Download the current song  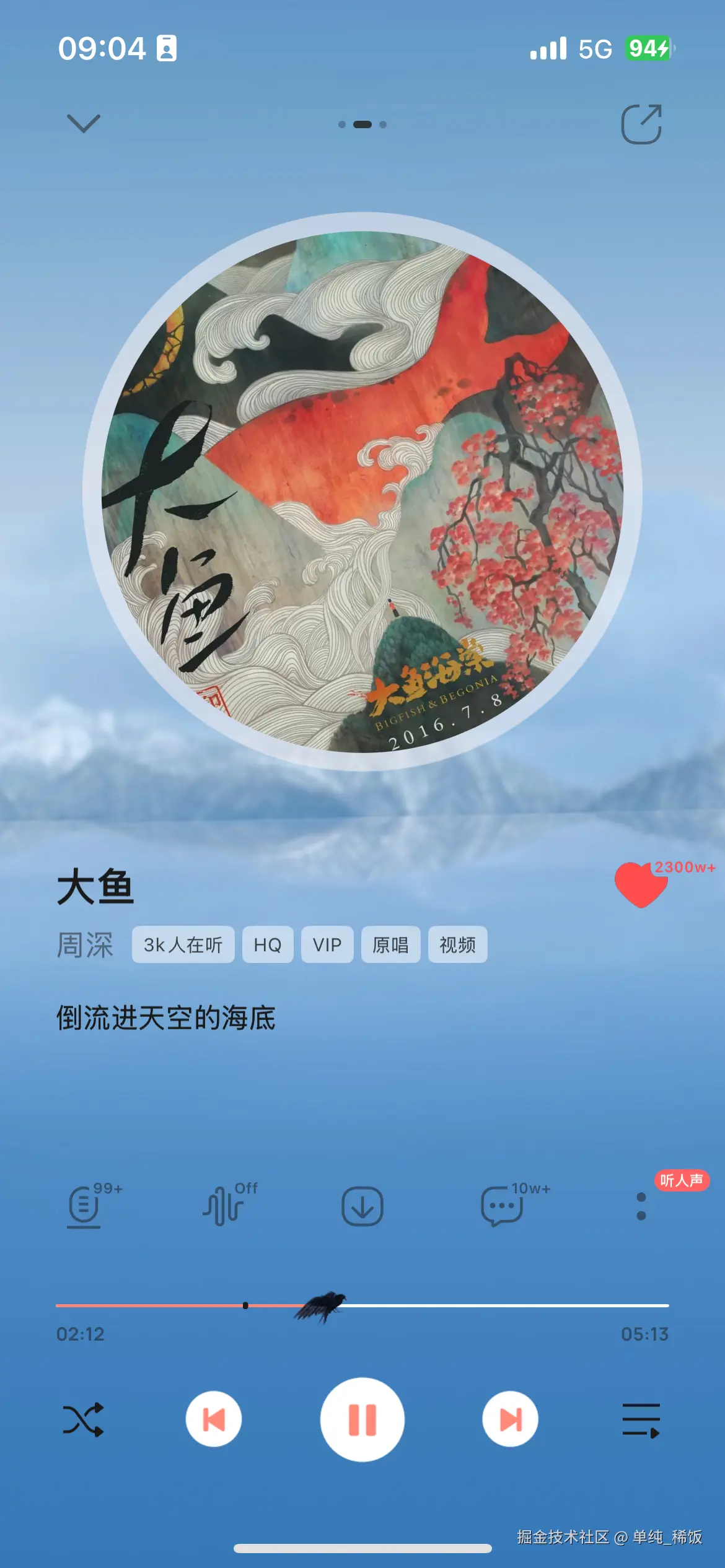(362, 1206)
